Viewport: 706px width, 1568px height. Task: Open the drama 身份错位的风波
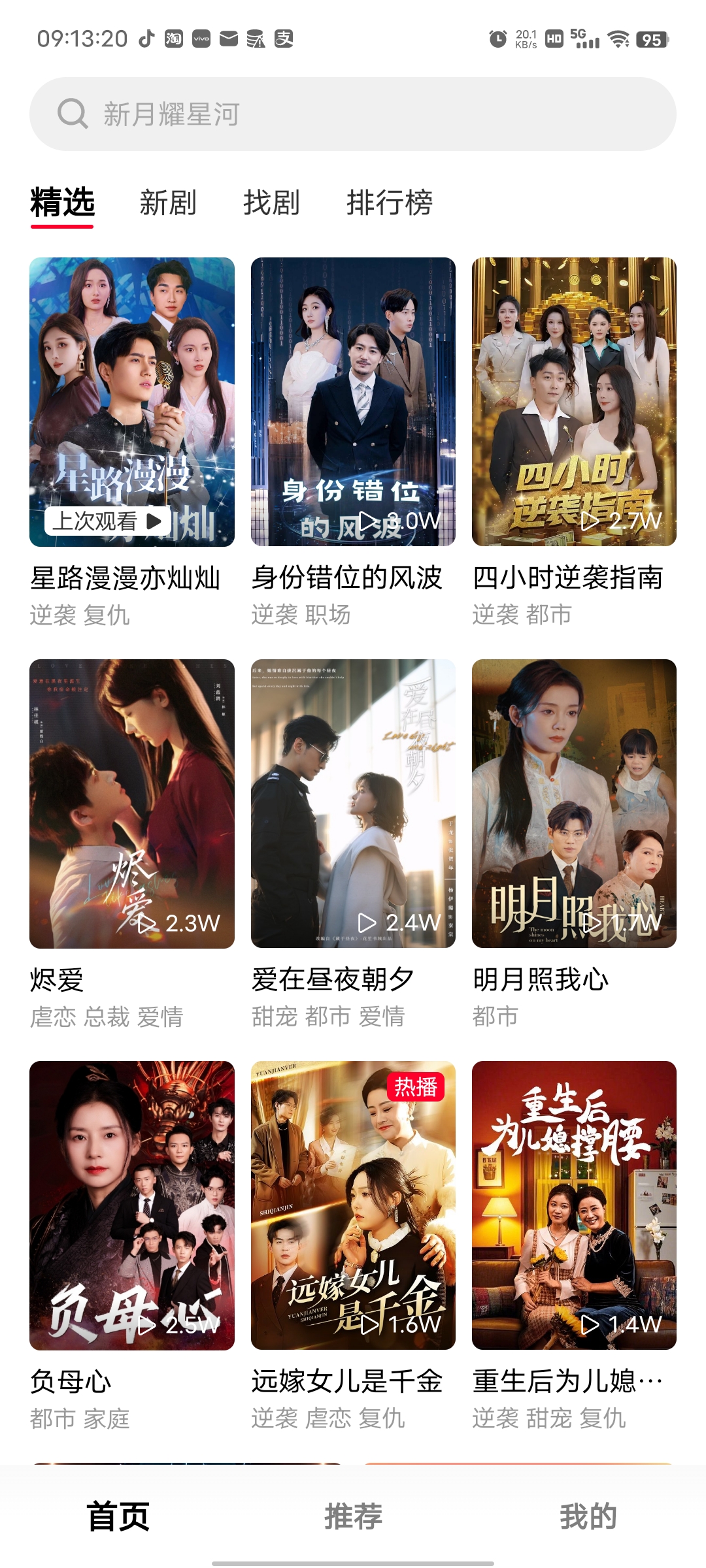(353, 402)
